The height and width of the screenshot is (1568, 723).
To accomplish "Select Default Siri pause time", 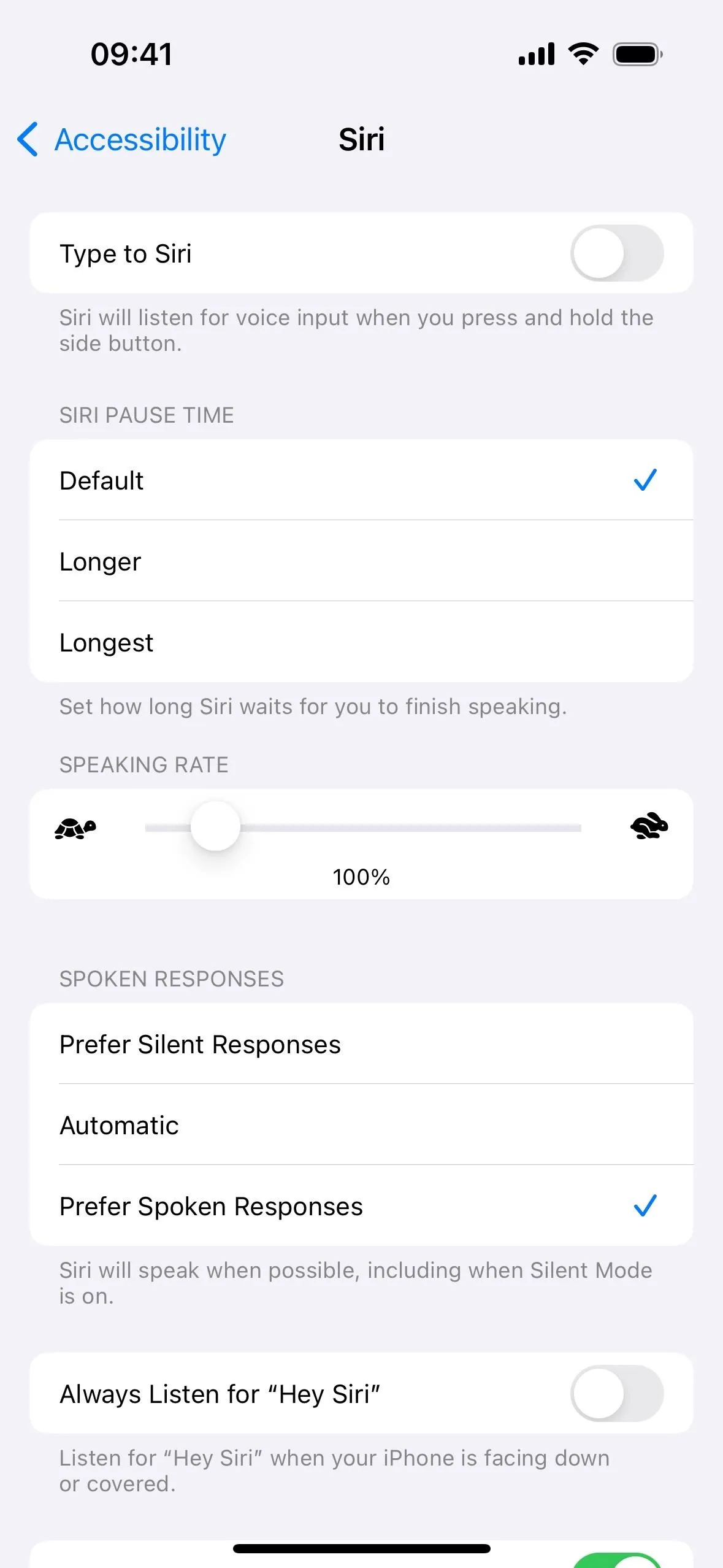I will [x=361, y=480].
